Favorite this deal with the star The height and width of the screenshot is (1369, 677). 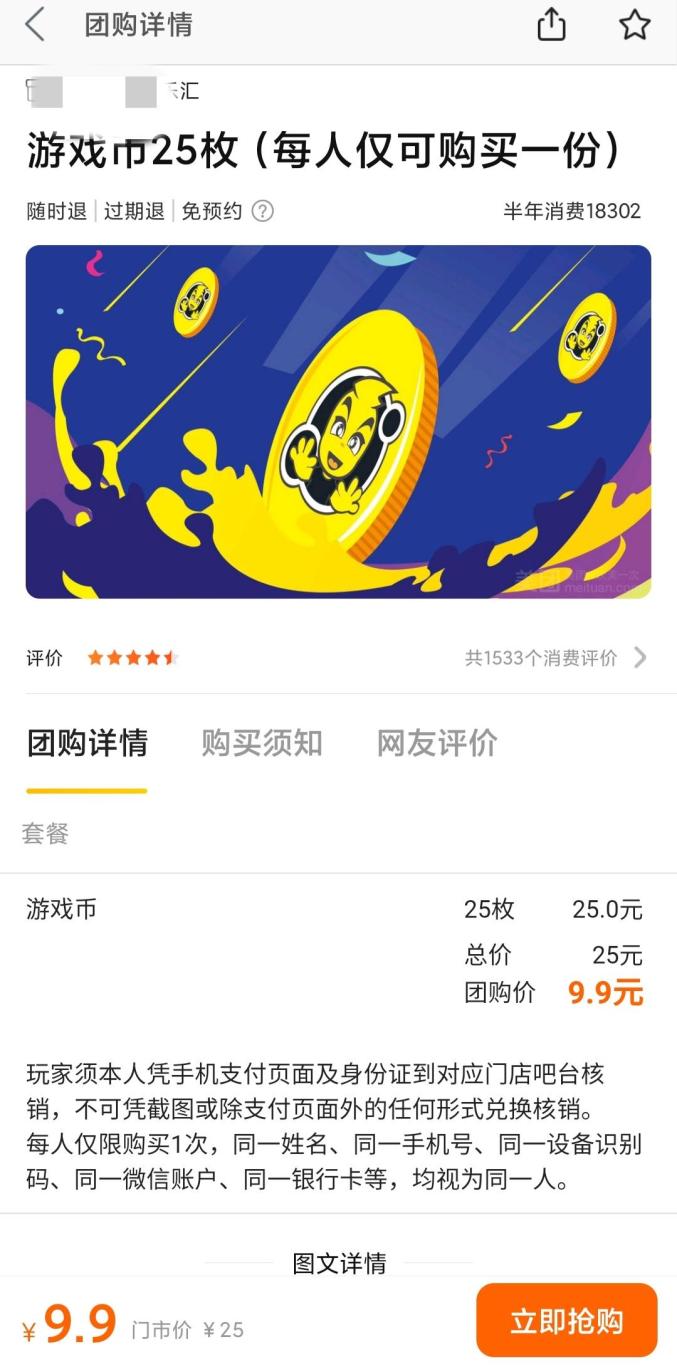coord(634,25)
